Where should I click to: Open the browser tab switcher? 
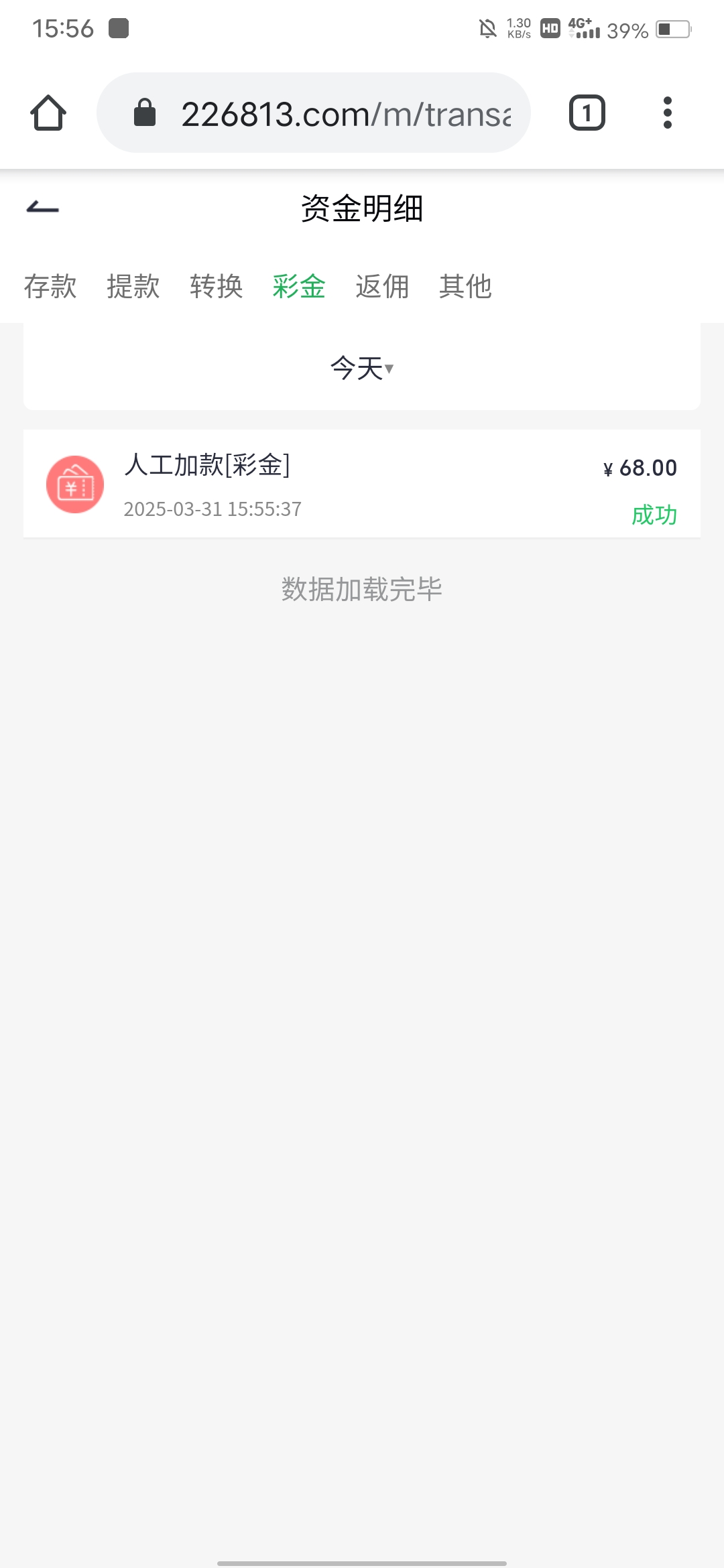point(587,113)
